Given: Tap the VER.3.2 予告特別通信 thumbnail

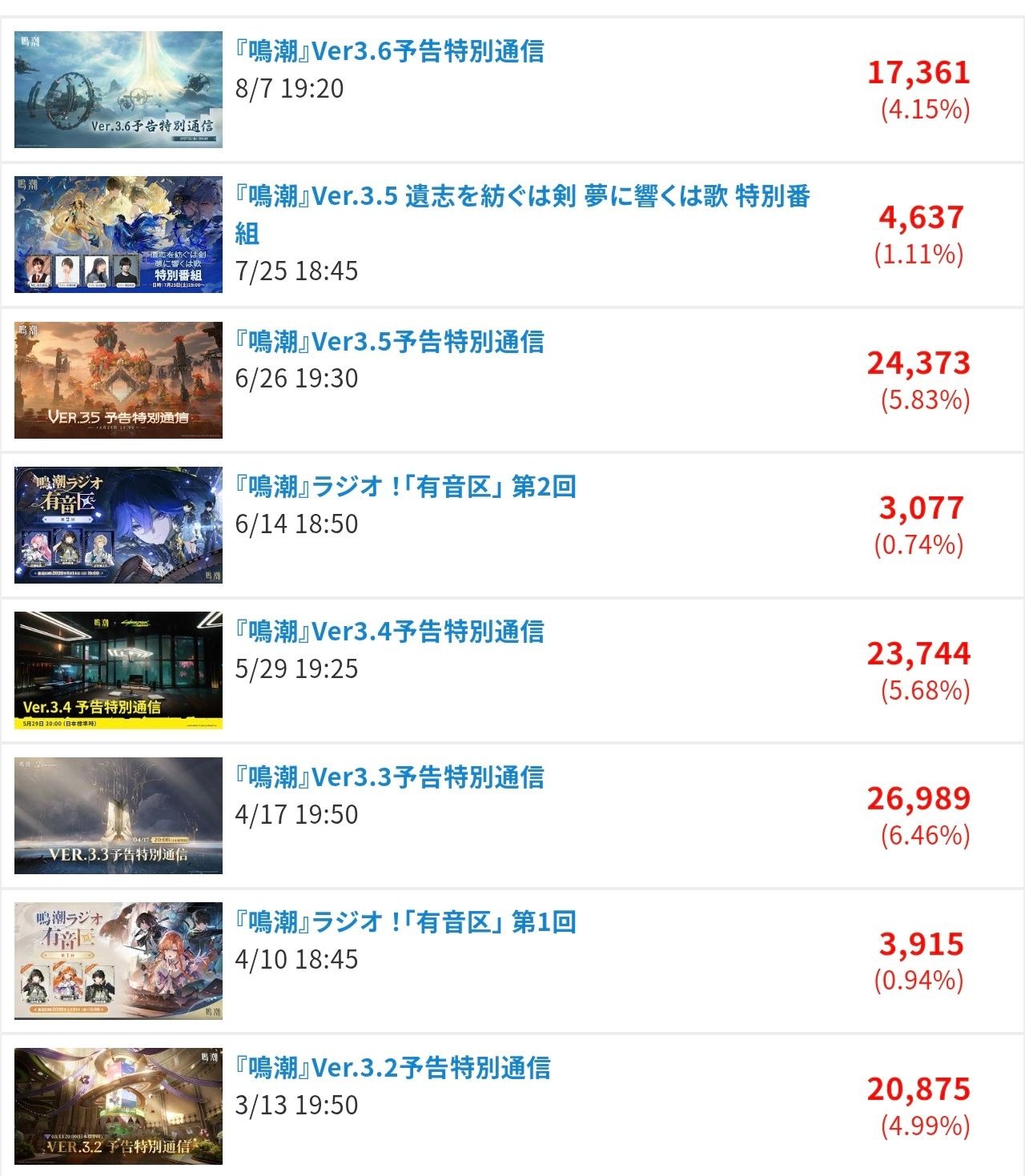Looking at the screenshot, I should pos(119,1106).
